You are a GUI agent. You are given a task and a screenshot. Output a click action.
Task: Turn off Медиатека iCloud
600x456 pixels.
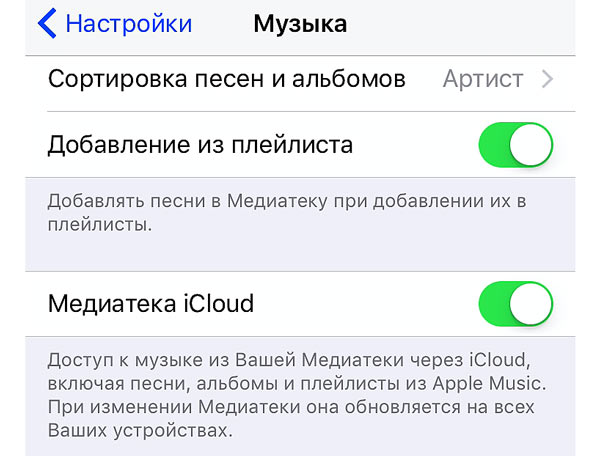[x=516, y=303]
